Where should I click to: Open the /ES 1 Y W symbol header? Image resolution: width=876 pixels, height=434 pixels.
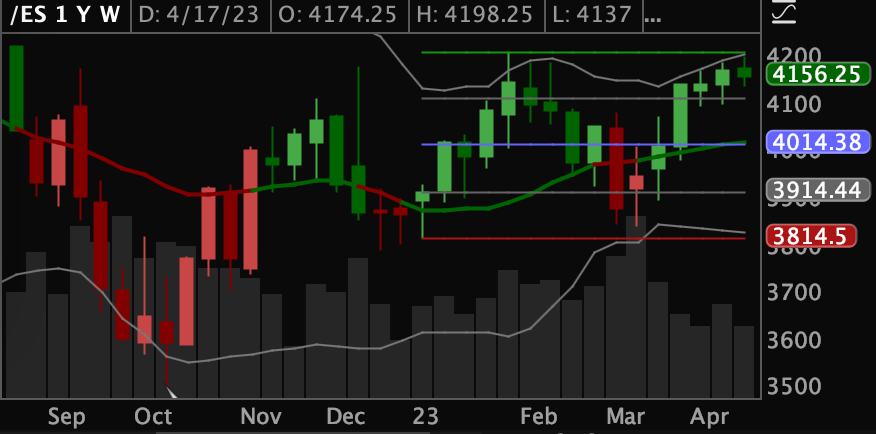tap(65, 15)
